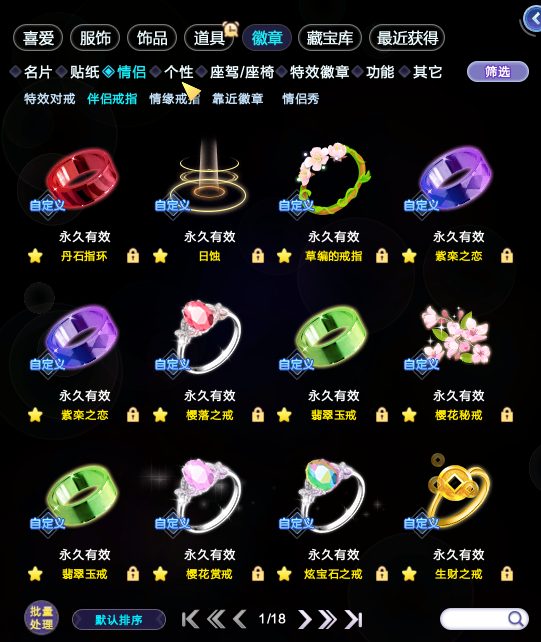Open the 道具 tab
541x642 pixels.
pyautogui.click(x=209, y=38)
